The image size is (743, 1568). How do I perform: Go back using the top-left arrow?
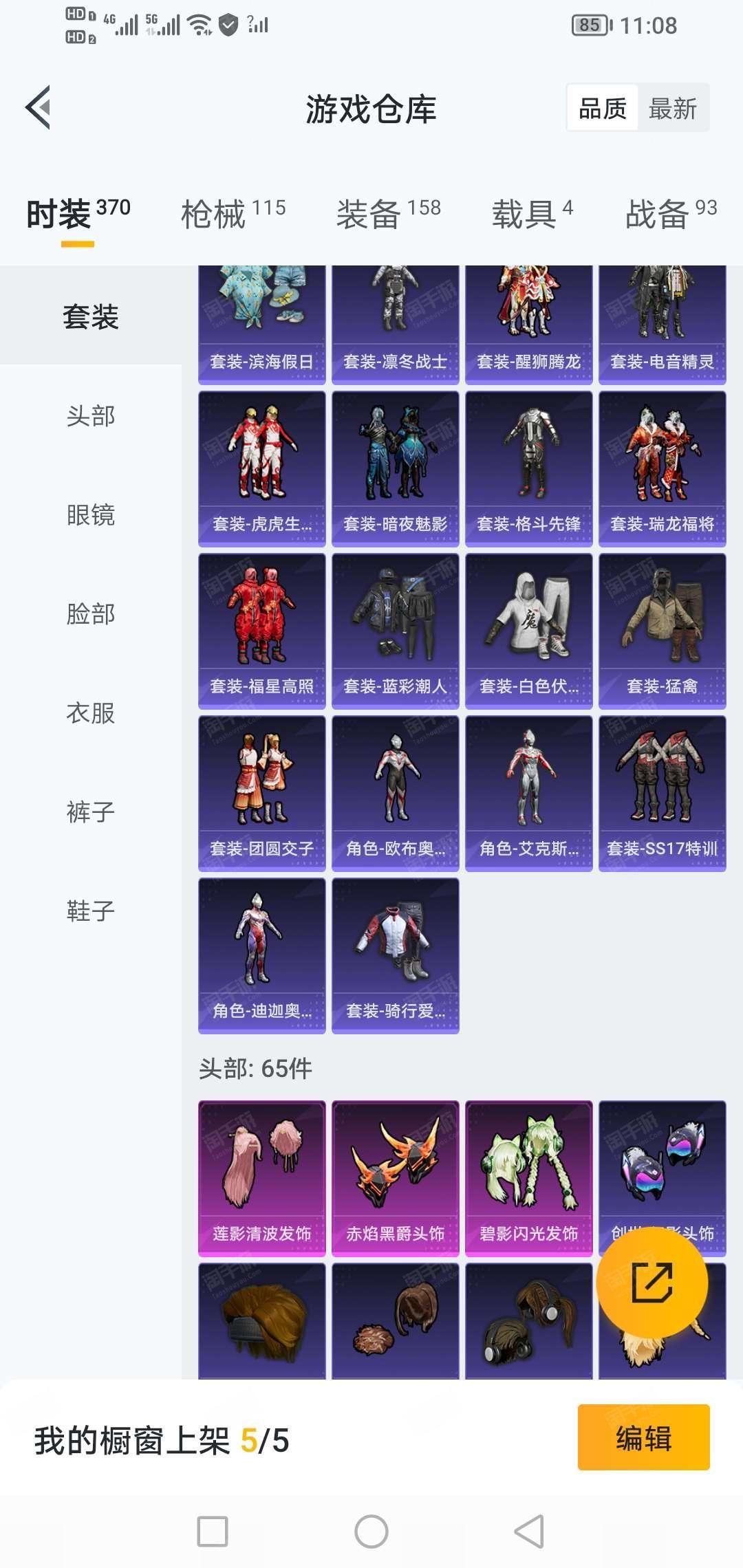[x=39, y=107]
